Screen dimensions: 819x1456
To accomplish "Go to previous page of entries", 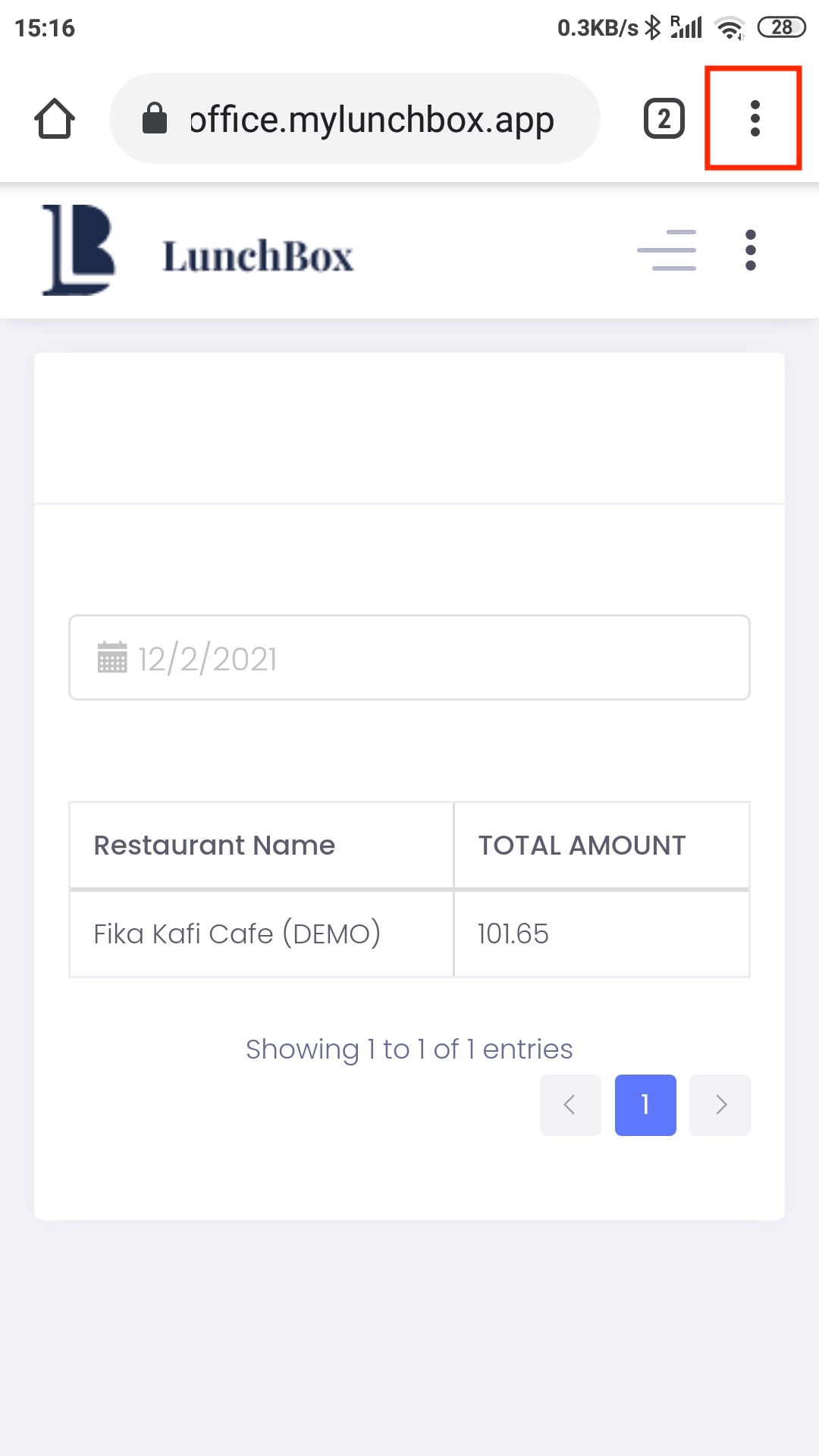I will click(x=570, y=1105).
